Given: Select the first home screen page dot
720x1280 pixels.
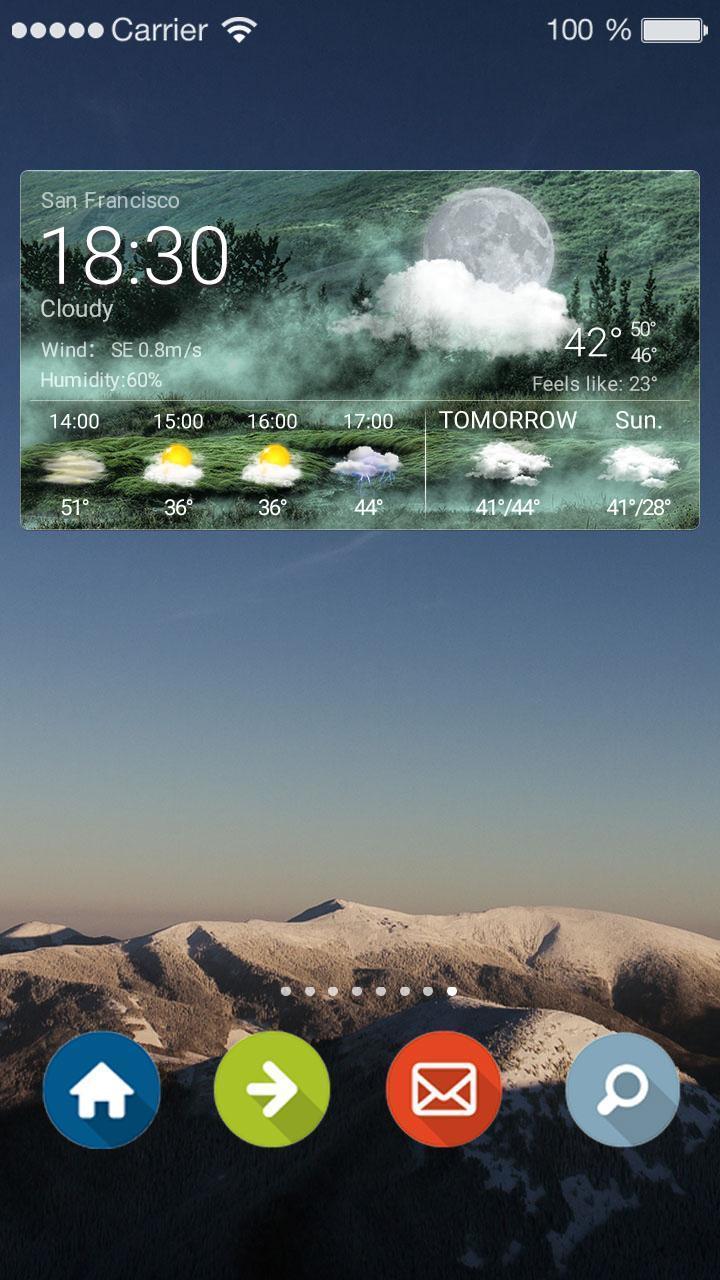Looking at the screenshot, I should click(x=286, y=991).
